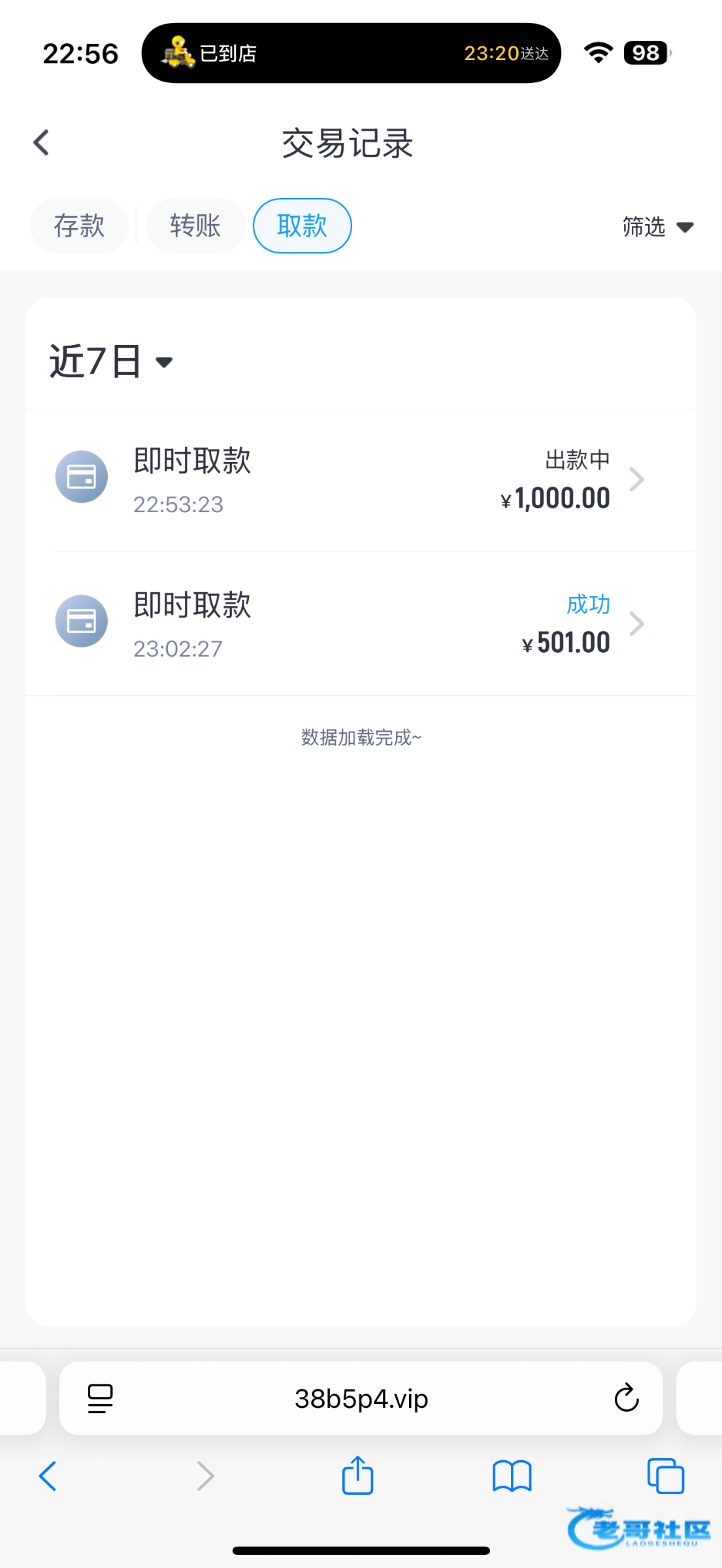This screenshot has width=722, height=1568.
Task: Switch to the 转账 tab
Action: coord(195,226)
